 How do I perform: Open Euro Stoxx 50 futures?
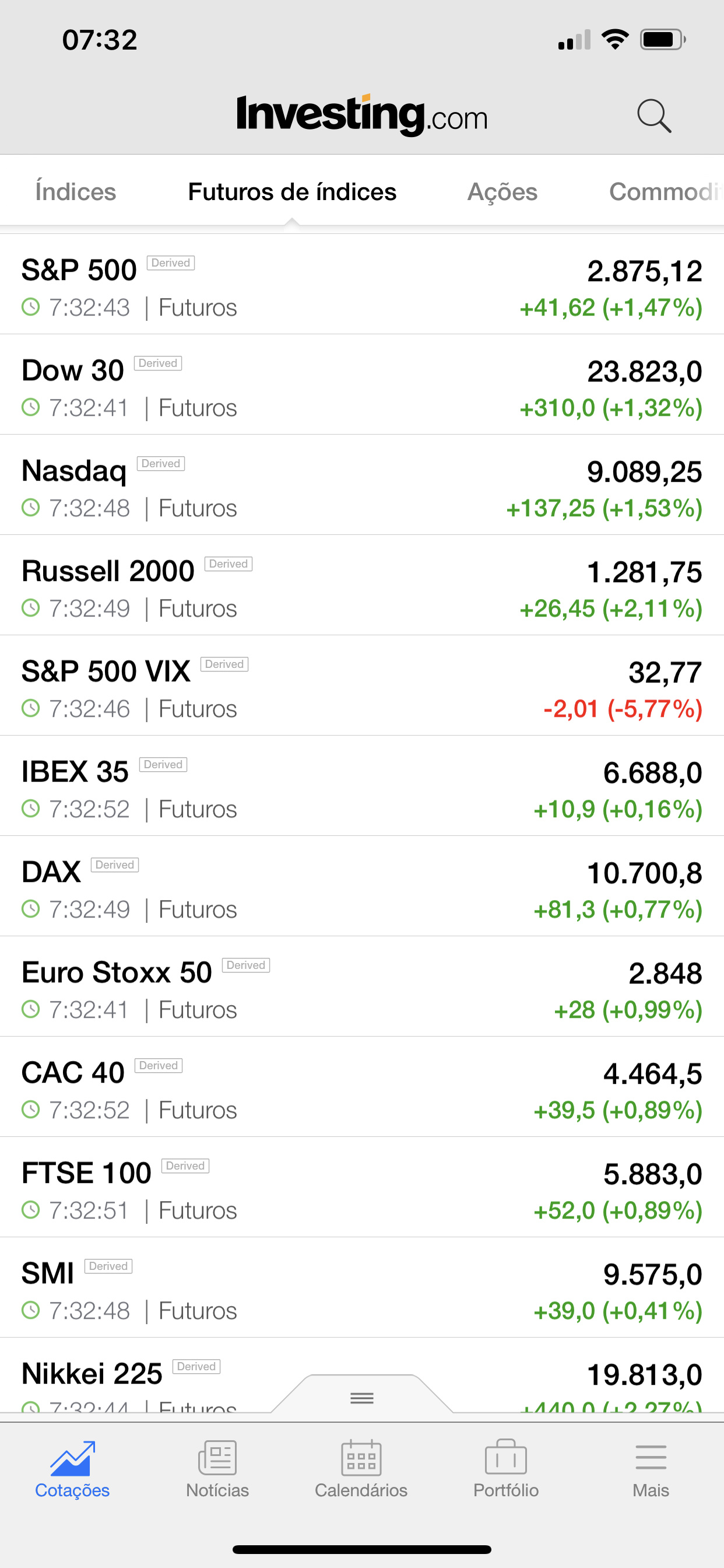coord(362,988)
